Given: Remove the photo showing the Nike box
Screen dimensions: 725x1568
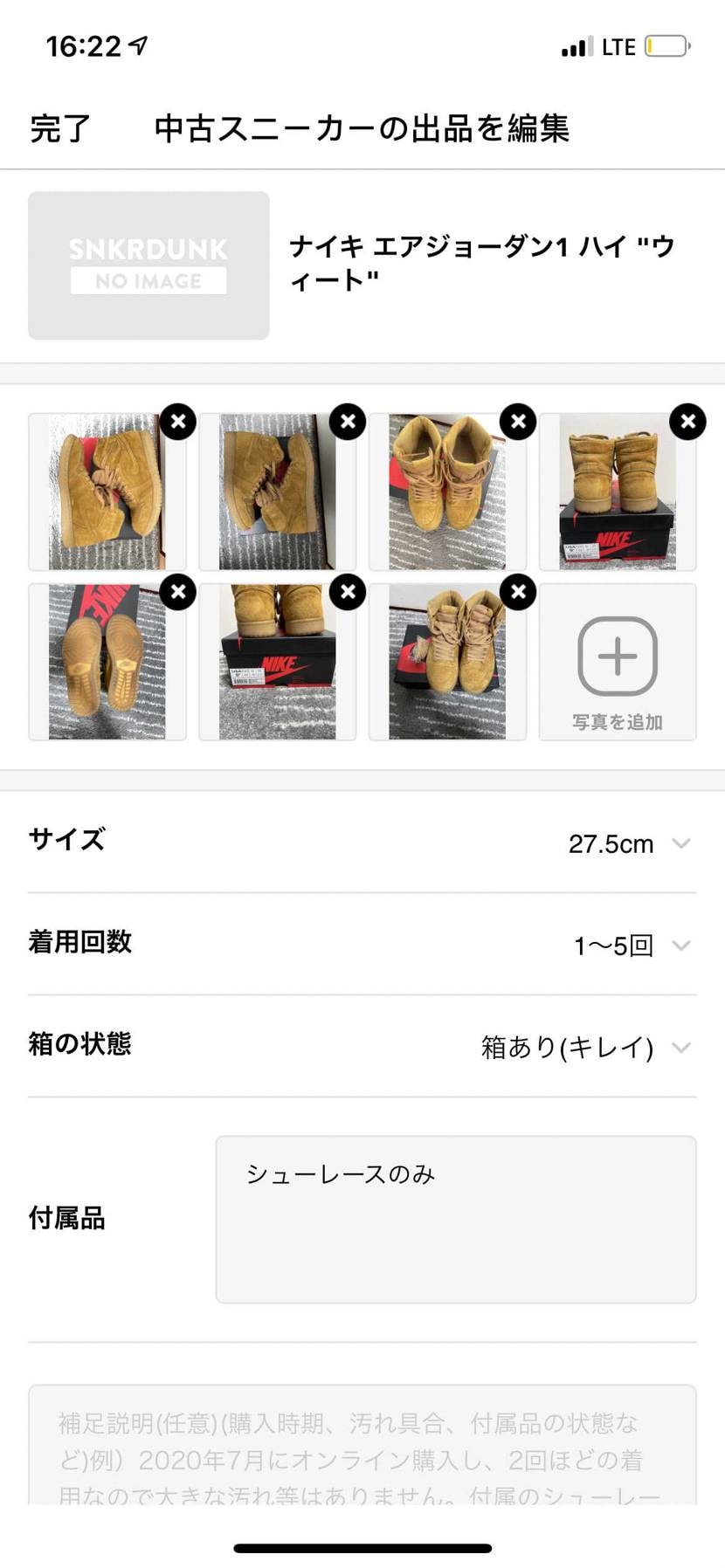Looking at the screenshot, I should tap(688, 421).
